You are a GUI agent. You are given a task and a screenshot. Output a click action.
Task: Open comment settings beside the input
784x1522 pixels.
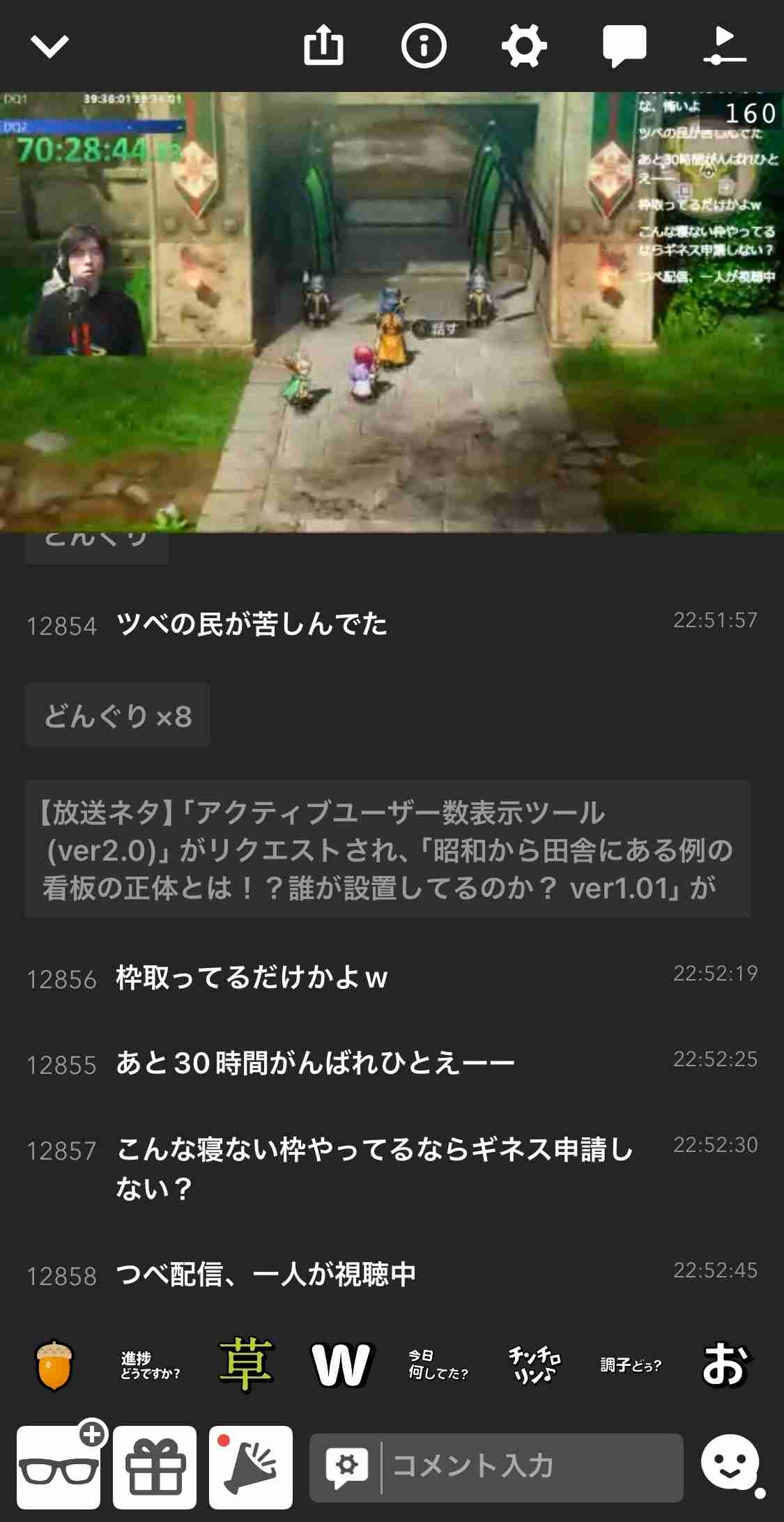coord(347,1466)
